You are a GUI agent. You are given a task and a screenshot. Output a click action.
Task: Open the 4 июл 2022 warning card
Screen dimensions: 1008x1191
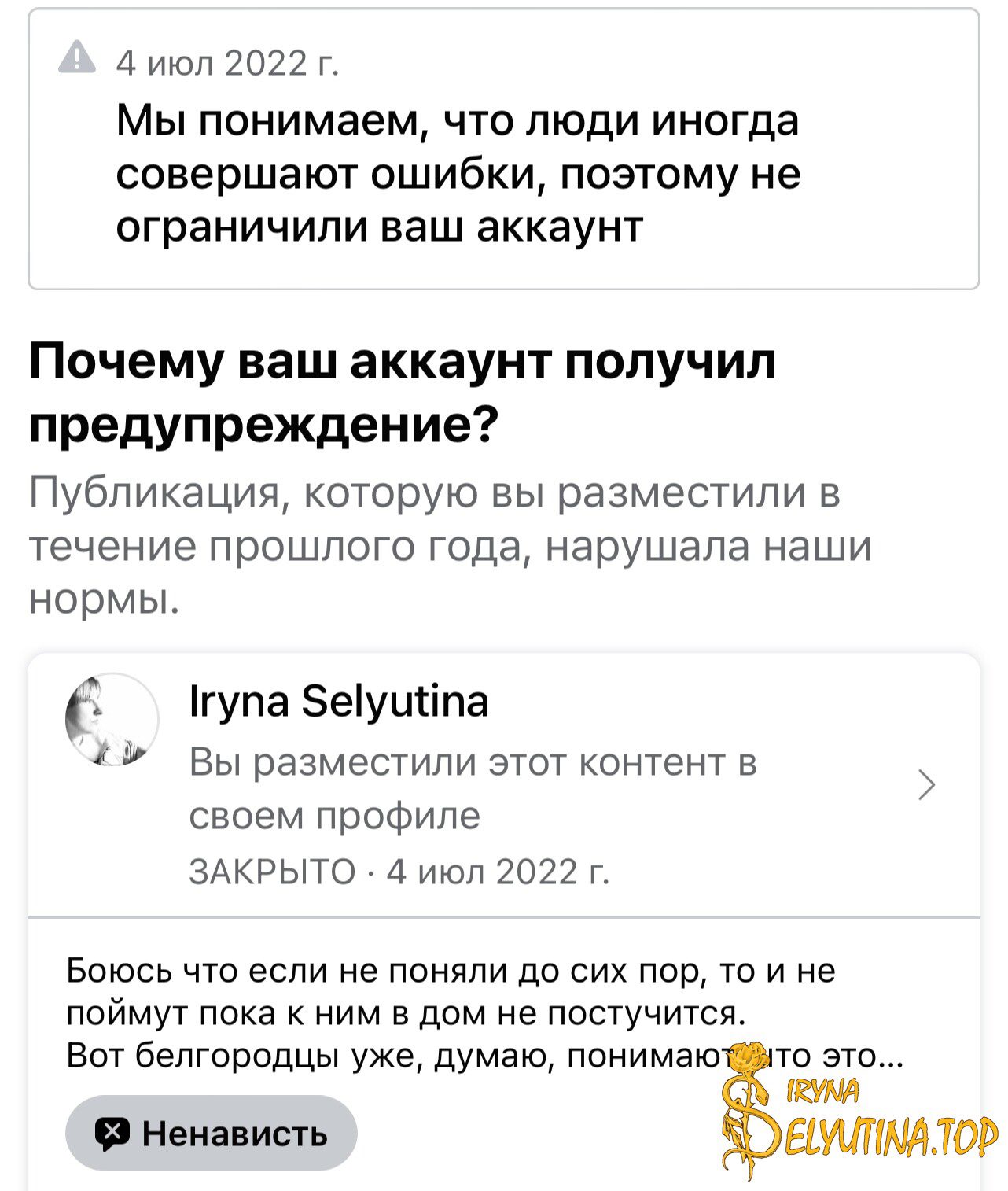503,149
